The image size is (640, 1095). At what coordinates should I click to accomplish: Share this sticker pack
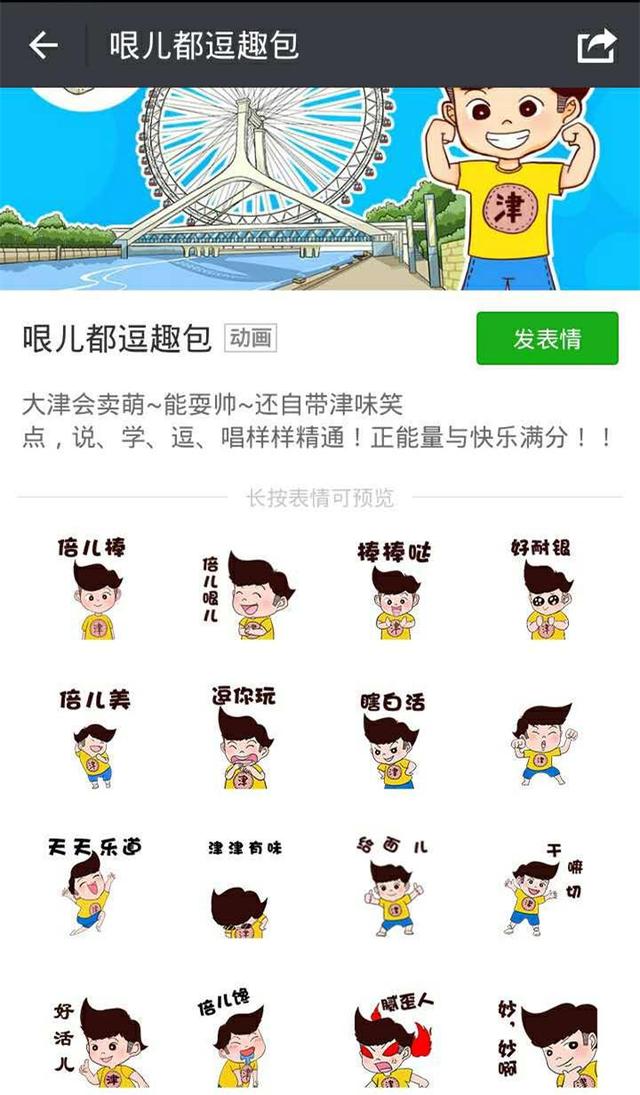[596, 45]
